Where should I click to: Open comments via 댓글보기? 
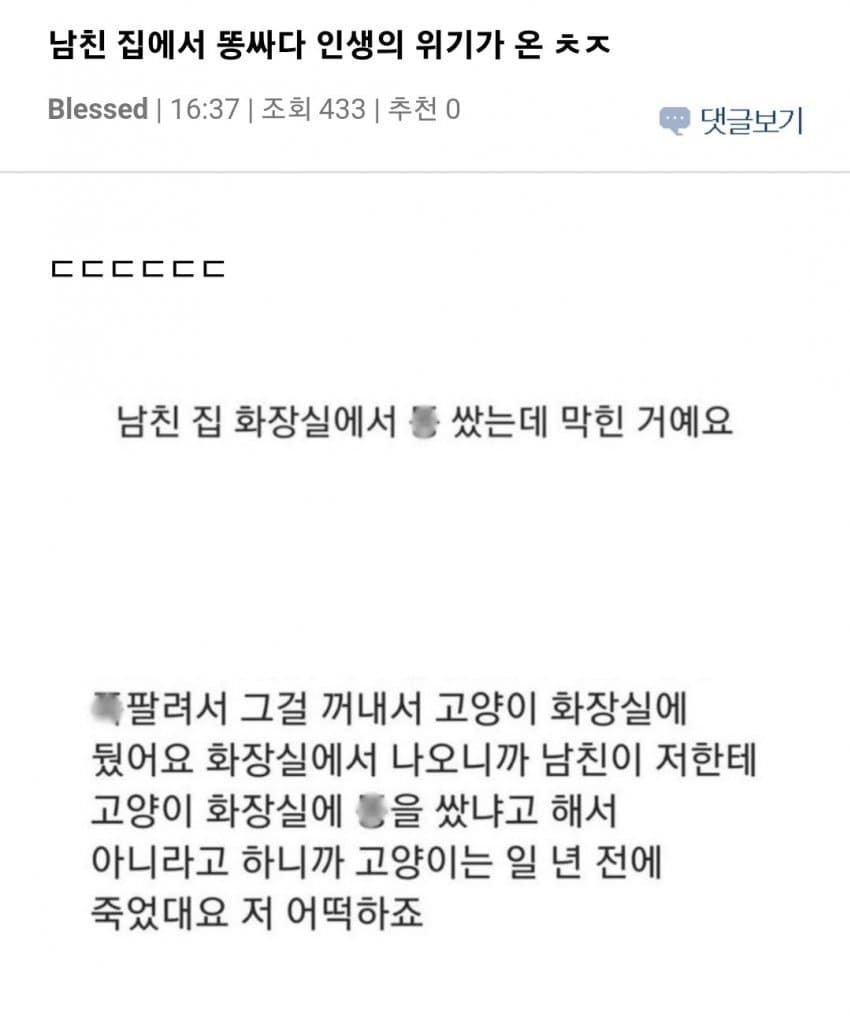tap(732, 121)
